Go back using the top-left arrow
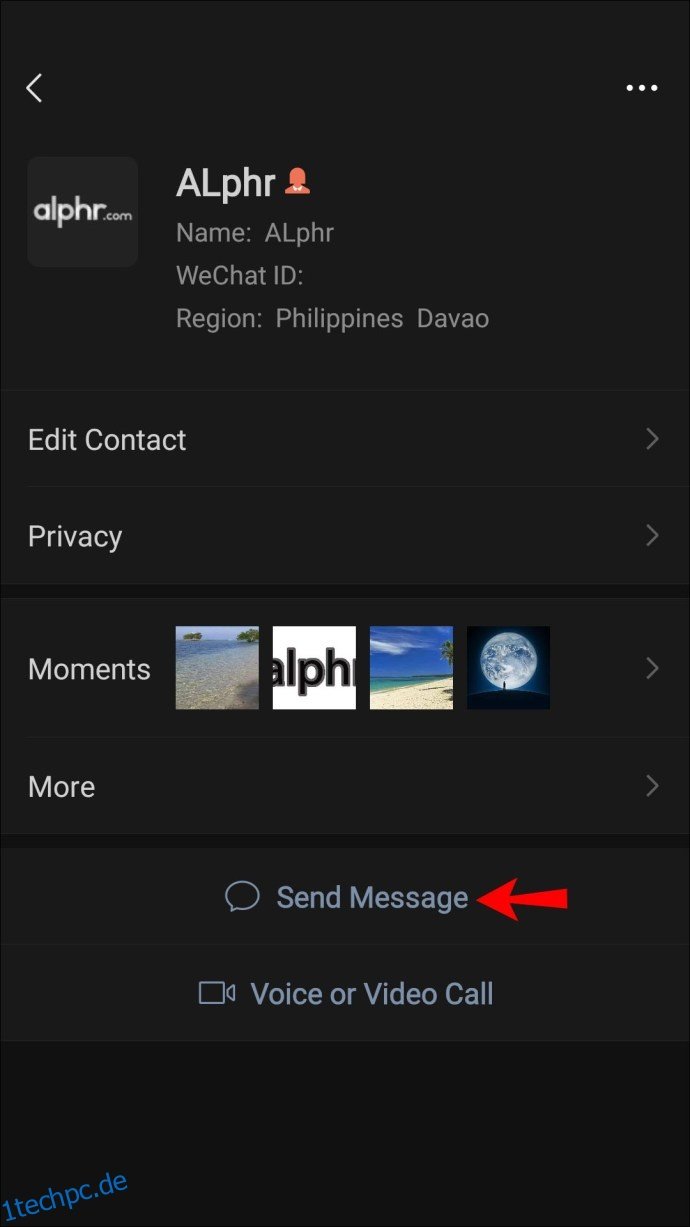The width and height of the screenshot is (690, 1227). (34, 88)
